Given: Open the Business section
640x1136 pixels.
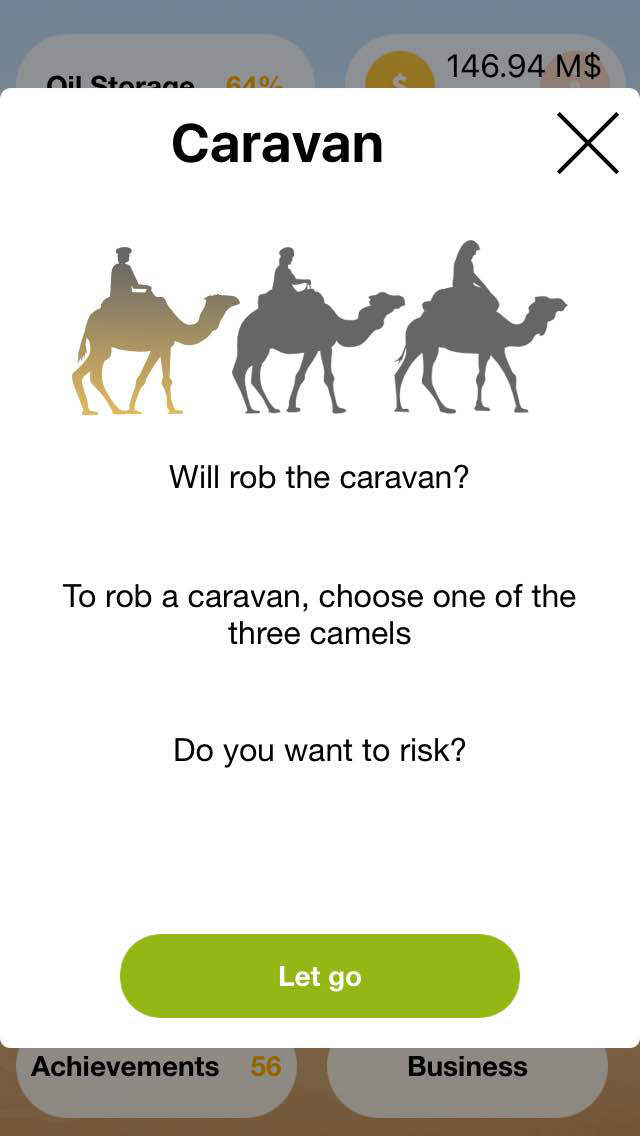Looking at the screenshot, I should (x=467, y=1067).
